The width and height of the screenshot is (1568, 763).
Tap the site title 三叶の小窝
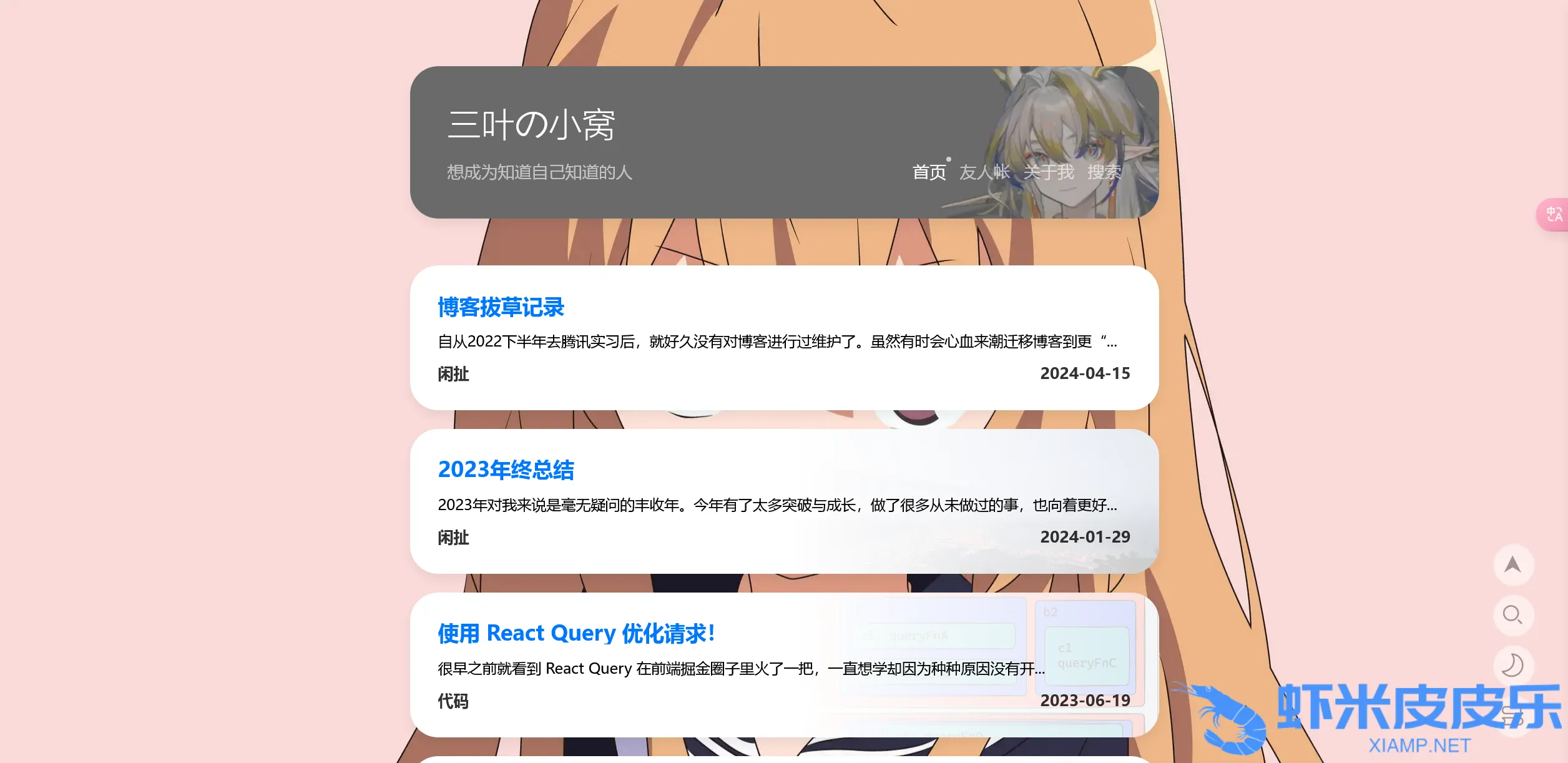pyautogui.click(x=531, y=124)
